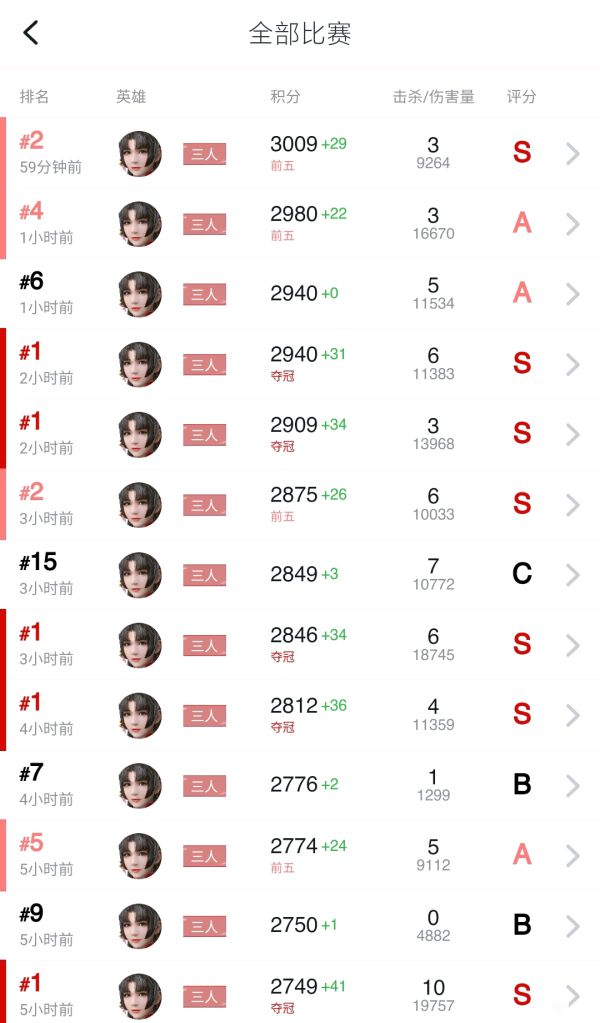Open the #7 match scoring 2776
Screen dimensions: 600x1023
[300, 785]
